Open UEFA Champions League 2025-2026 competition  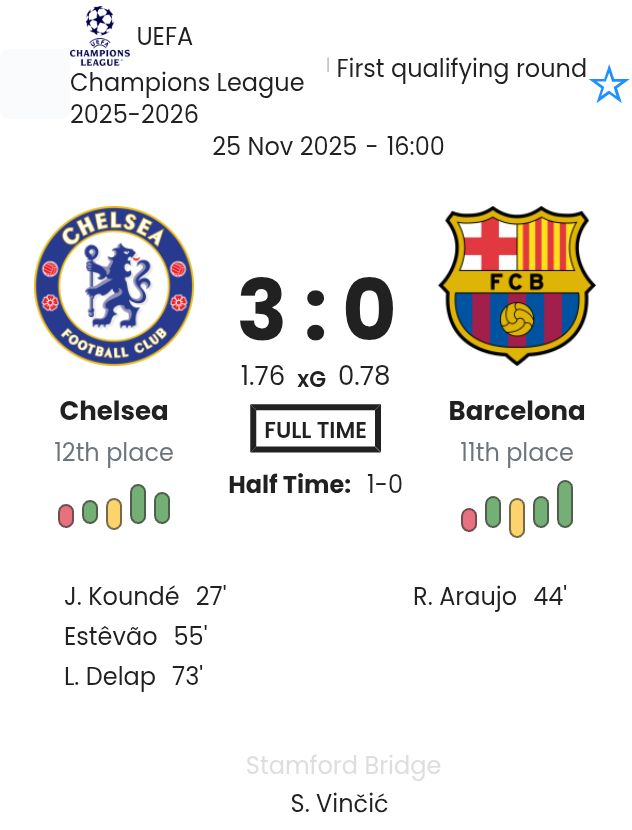(x=186, y=83)
